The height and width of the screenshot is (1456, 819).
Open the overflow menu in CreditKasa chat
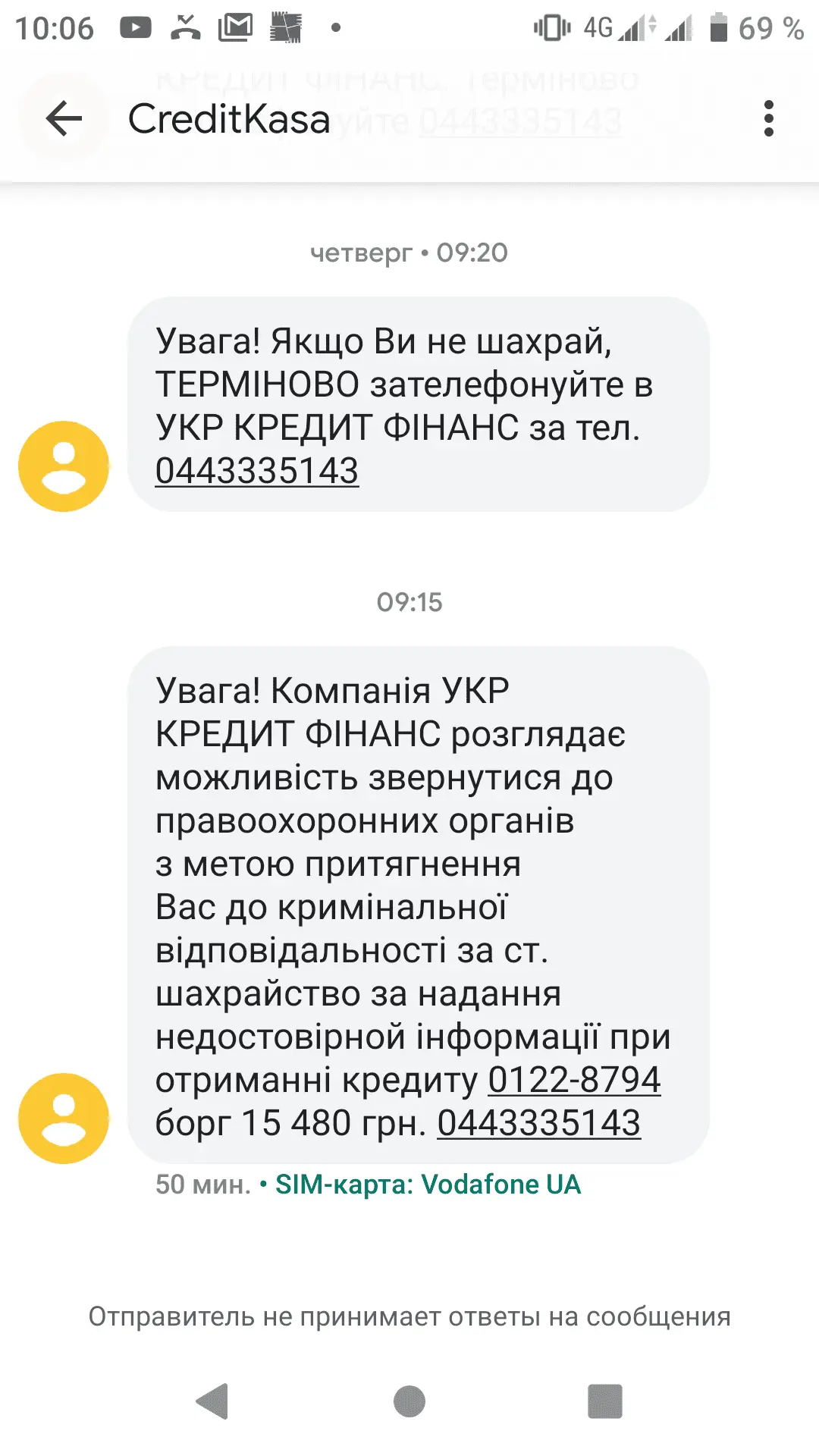(x=768, y=119)
